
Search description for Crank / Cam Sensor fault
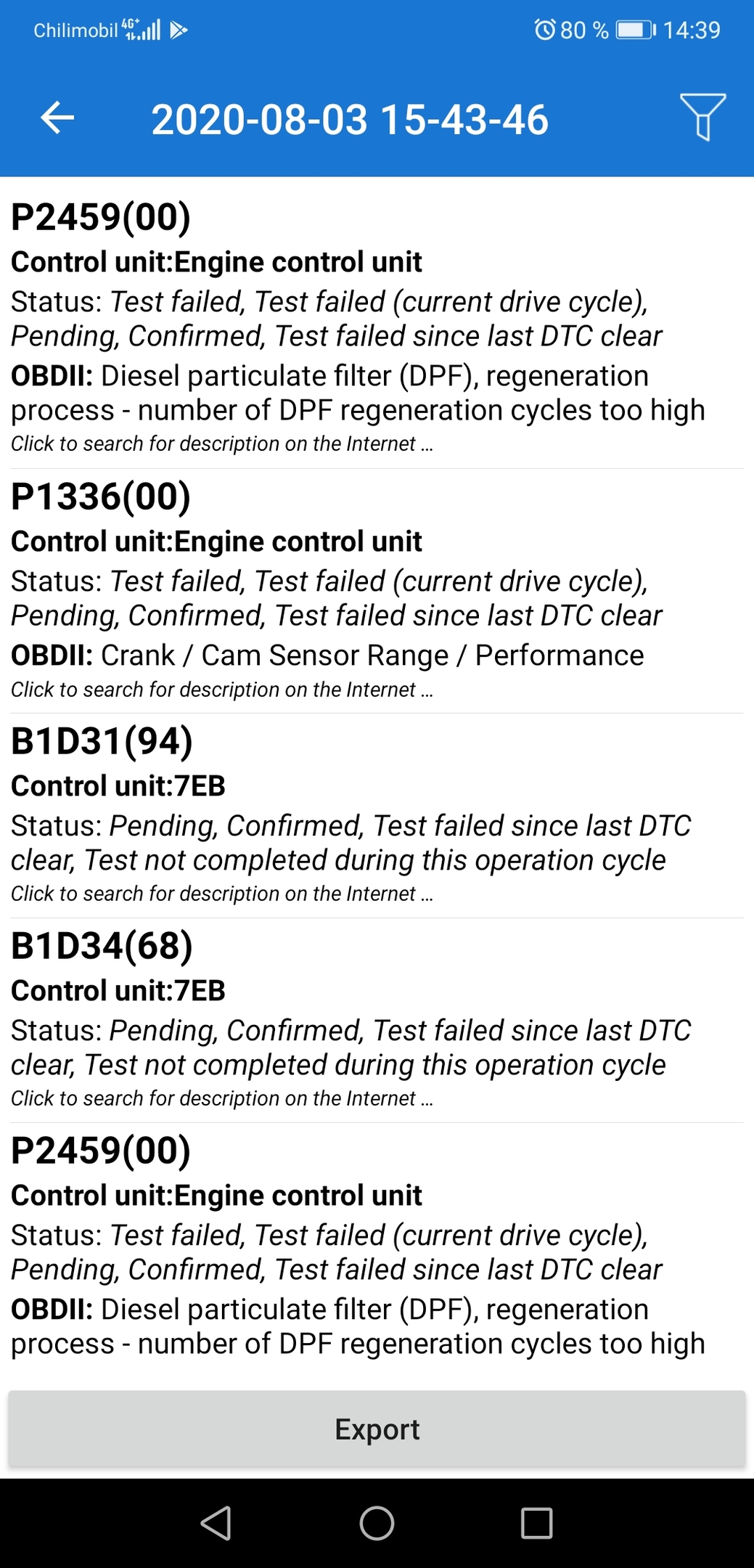pyautogui.click(x=222, y=690)
